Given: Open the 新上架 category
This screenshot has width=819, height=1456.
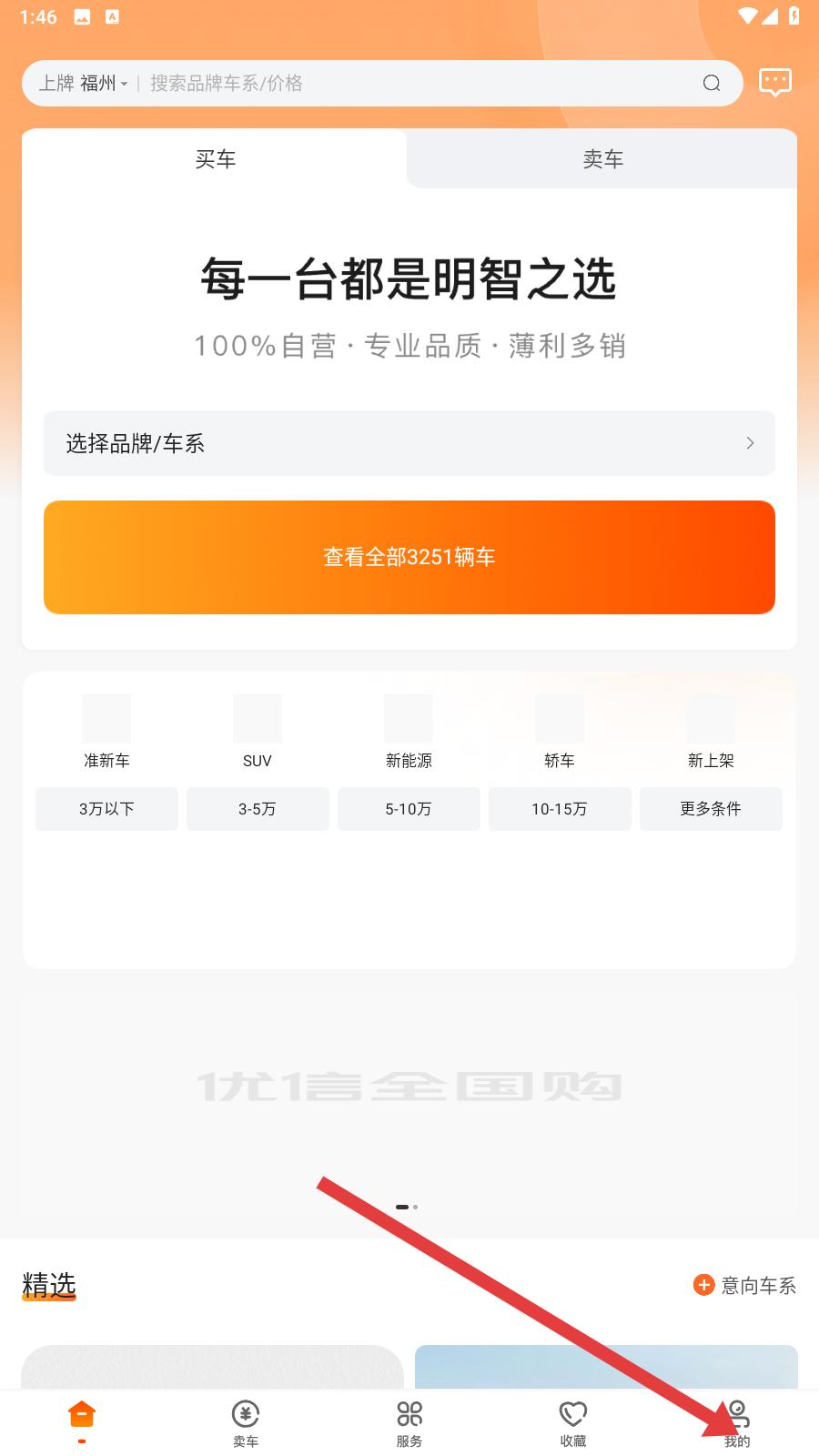Looking at the screenshot, I should 711,732.
